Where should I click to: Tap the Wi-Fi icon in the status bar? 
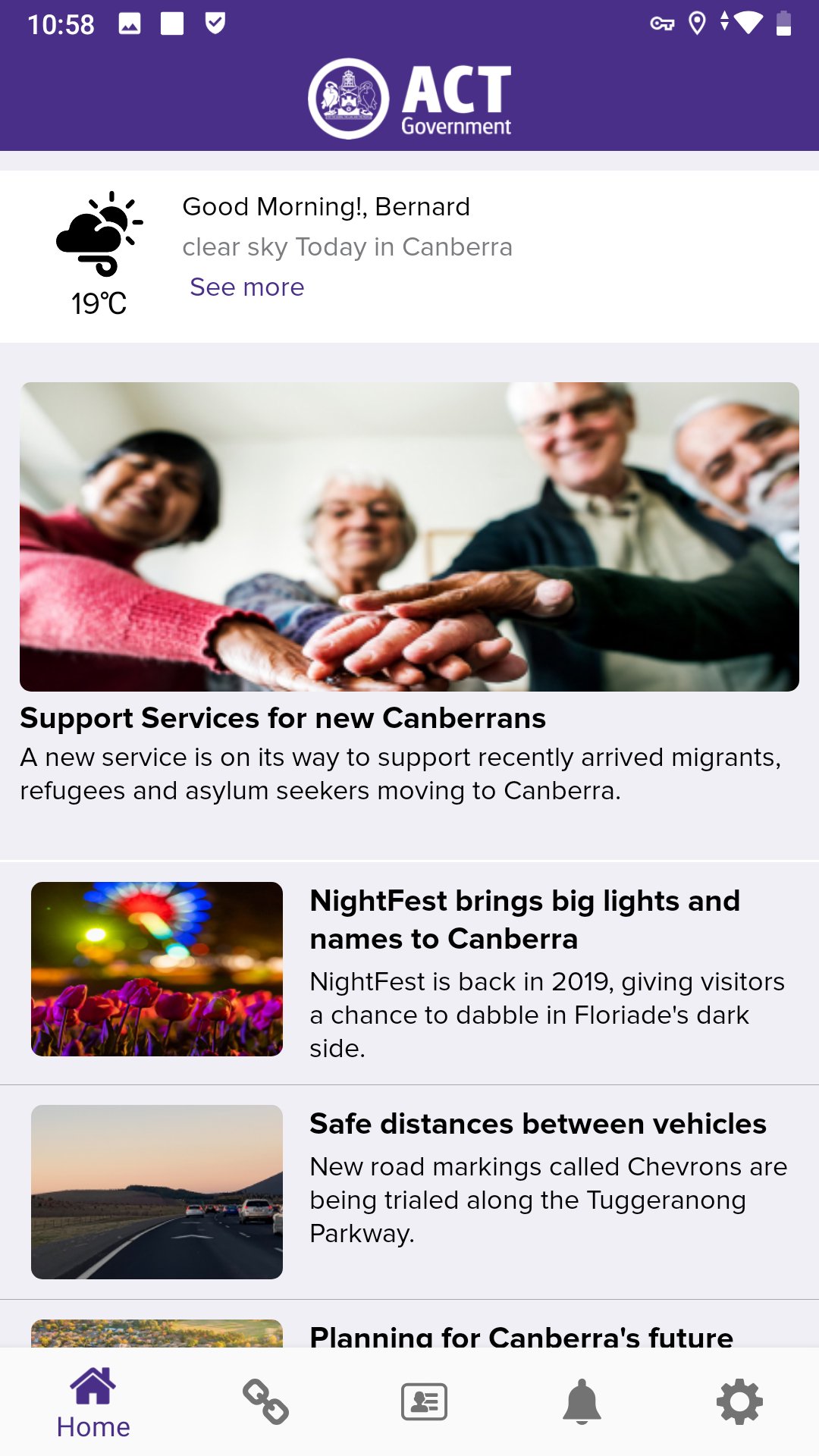(749, 23)
